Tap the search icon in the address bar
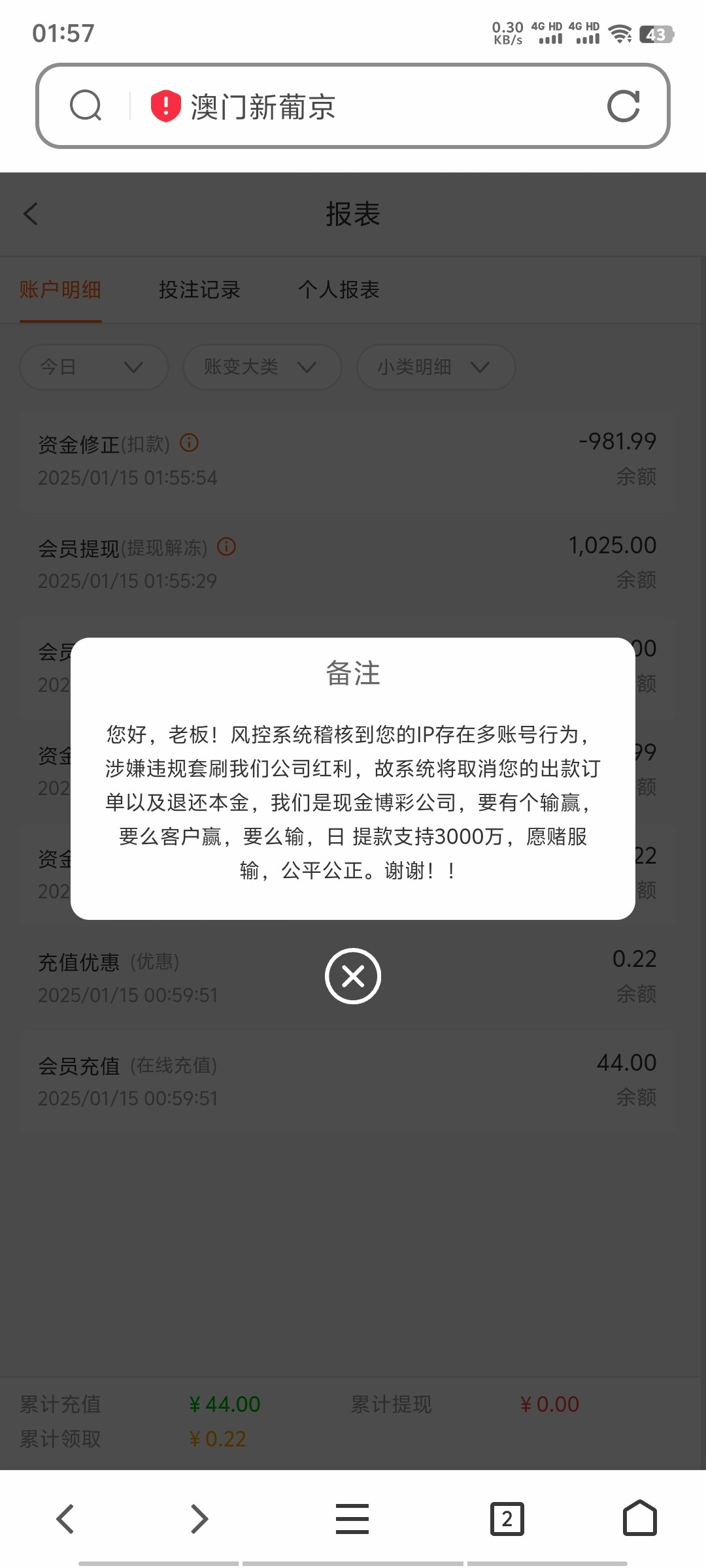Image resolution: width=706 pixels, height=1568 pixels. (x=86, y=106)
